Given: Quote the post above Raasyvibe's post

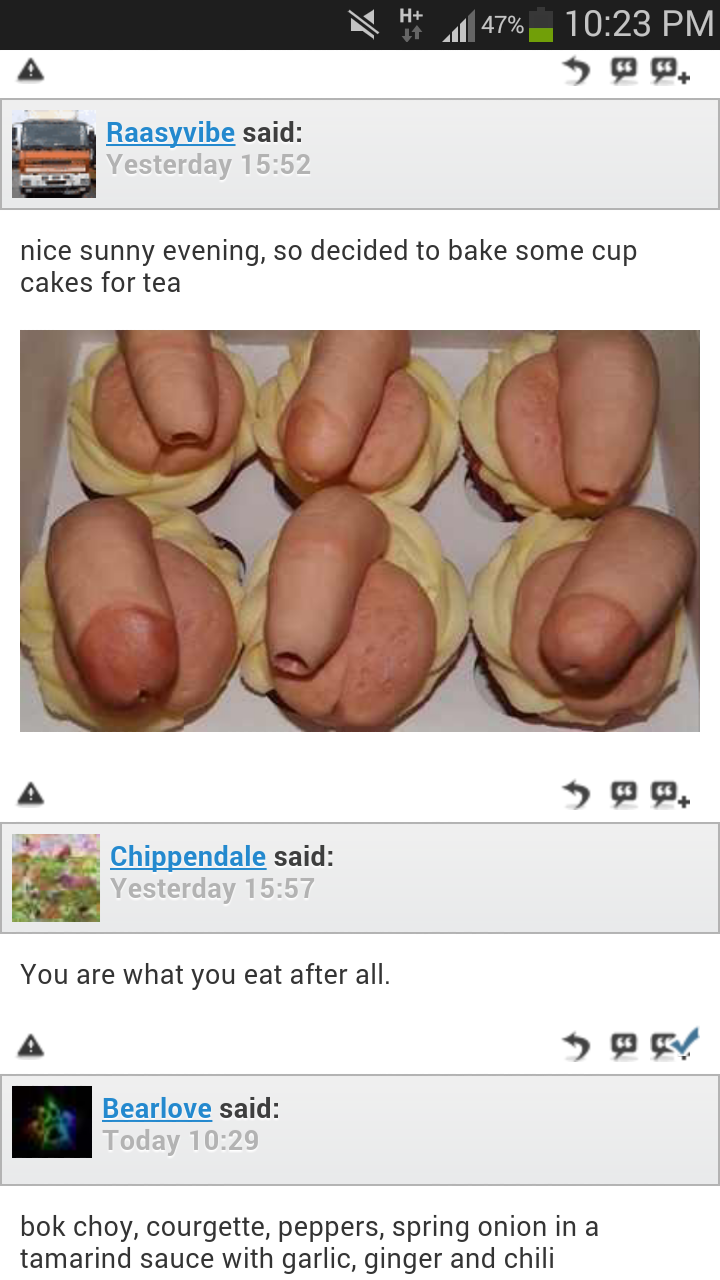Looking at the screenshot, I should [625, 71].
